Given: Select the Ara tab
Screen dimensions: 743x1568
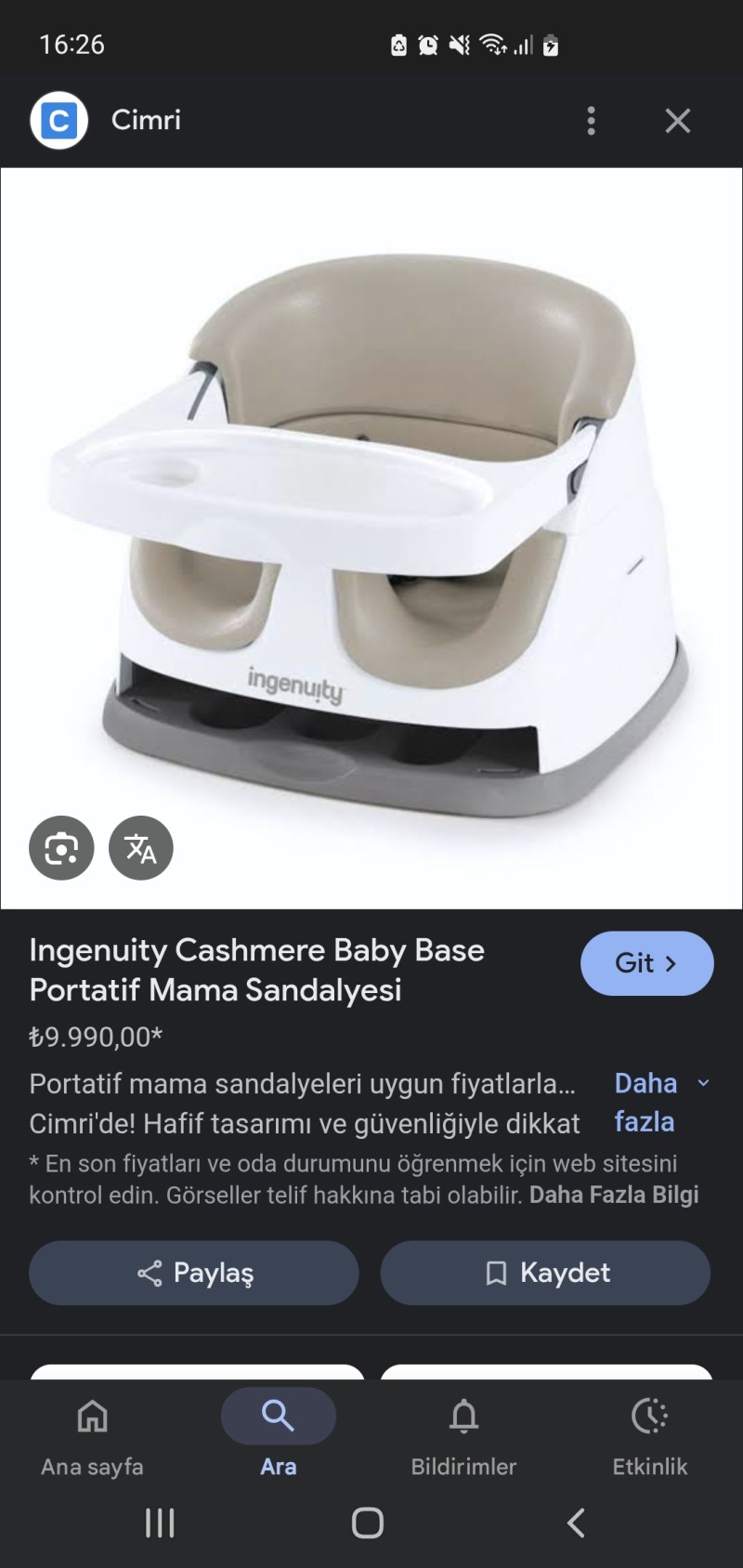Looking at the screenshot, I should pyautogui.click(x=278, y=1434).
